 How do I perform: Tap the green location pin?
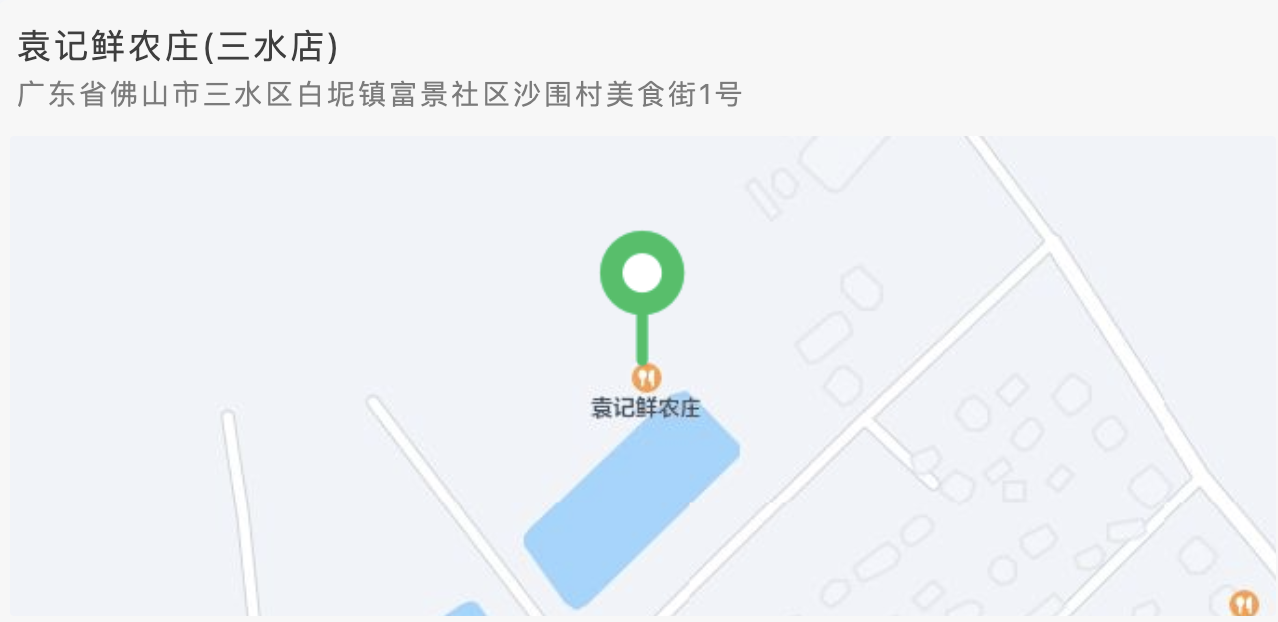pyautogui.click(x=642, y=273)
